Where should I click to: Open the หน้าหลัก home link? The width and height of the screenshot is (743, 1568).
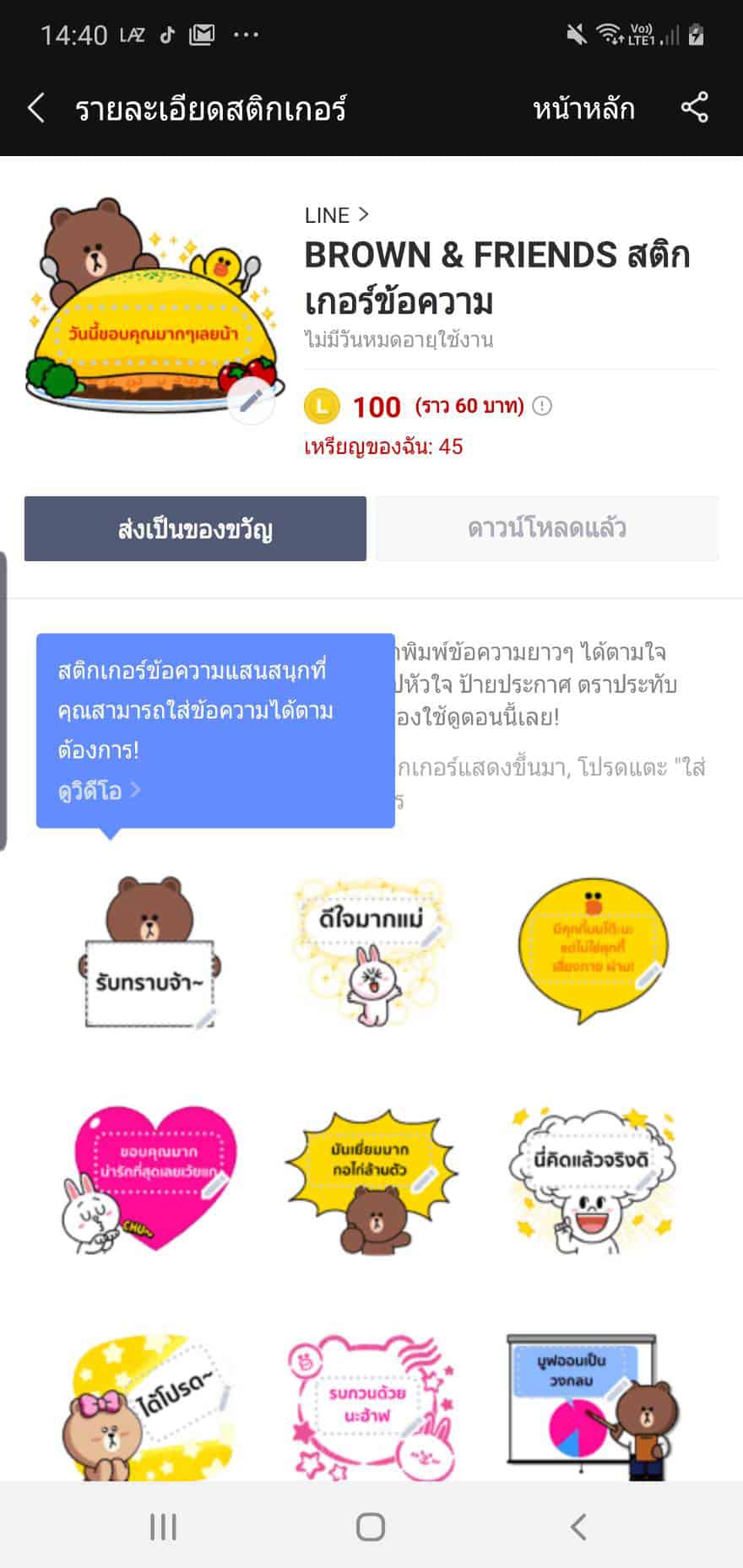[583, 110]
